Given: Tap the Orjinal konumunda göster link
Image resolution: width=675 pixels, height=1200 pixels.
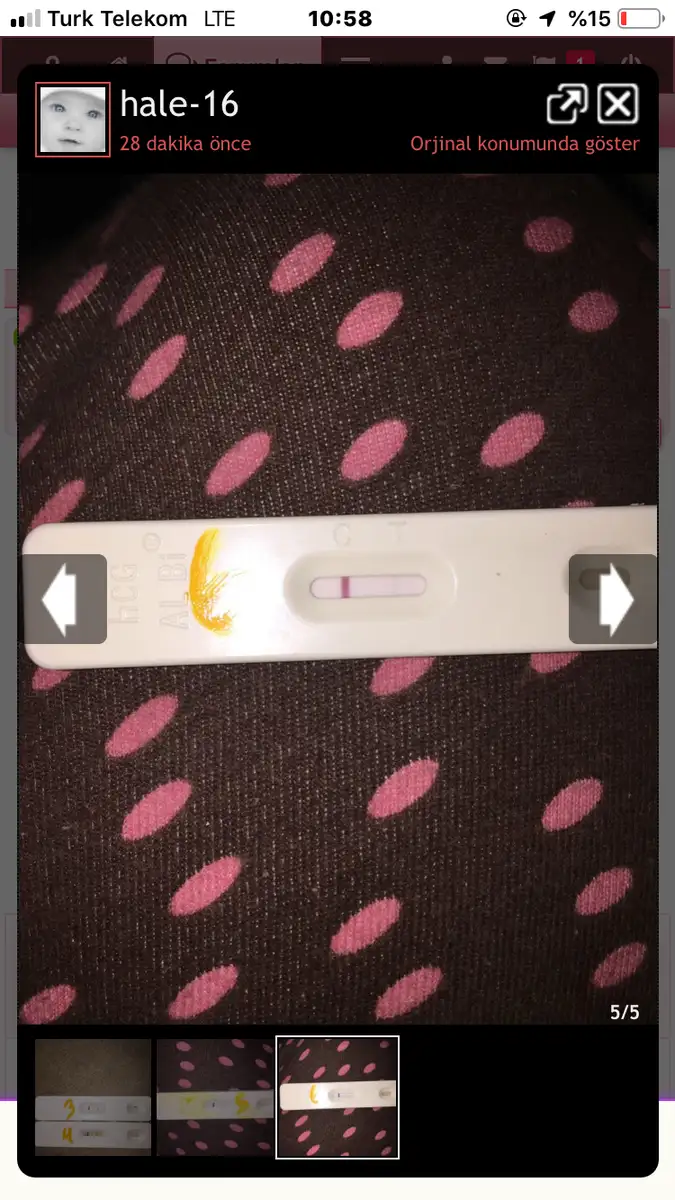Looking at the screenshot, I should pos(525,144).
